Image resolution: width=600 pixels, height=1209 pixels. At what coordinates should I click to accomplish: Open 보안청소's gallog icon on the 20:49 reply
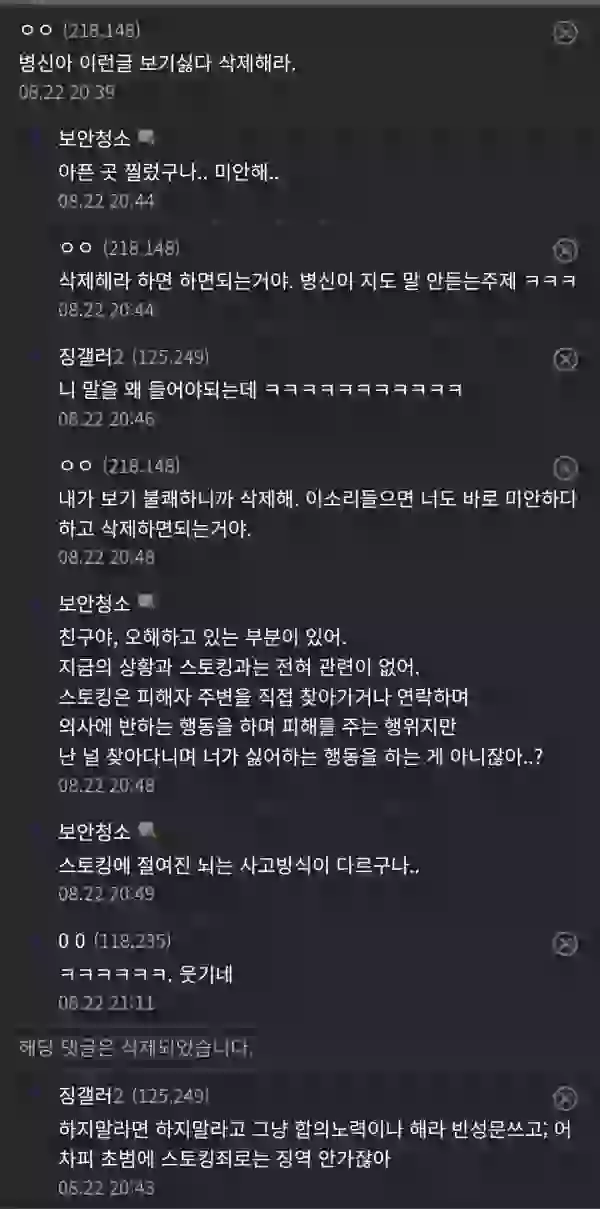pos(147,830)
